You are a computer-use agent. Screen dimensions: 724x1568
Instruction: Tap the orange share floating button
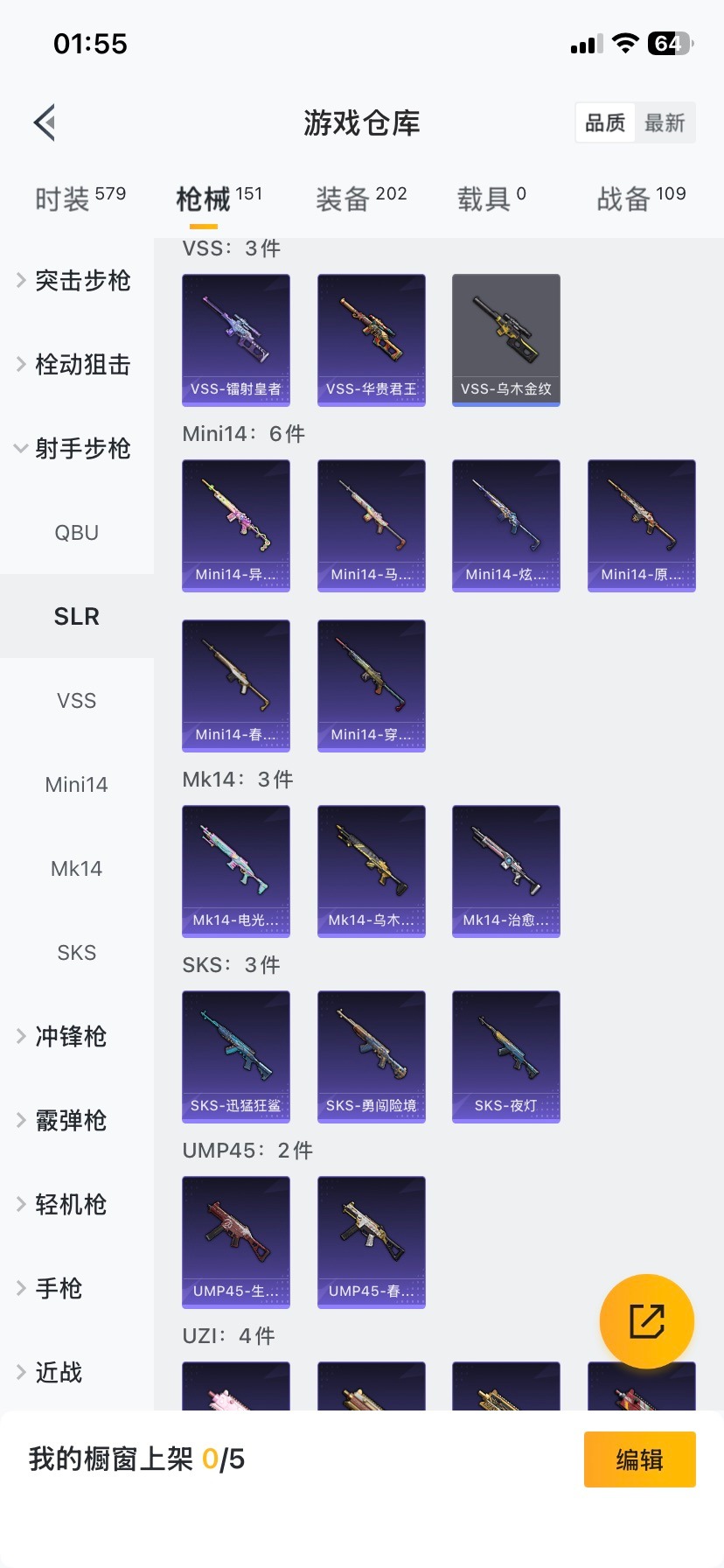coord(646,1321)
